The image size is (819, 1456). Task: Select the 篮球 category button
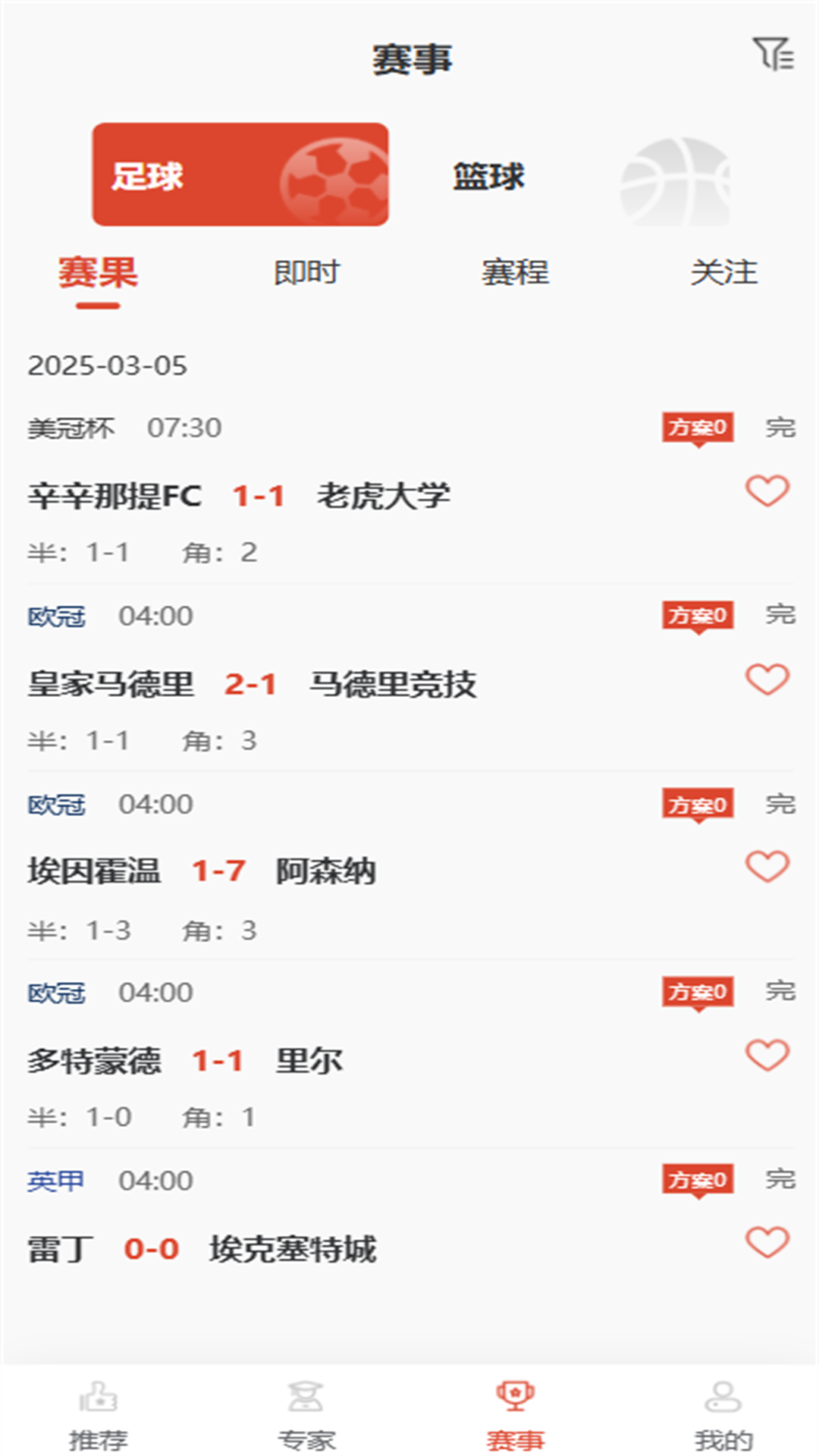[488, 176]
